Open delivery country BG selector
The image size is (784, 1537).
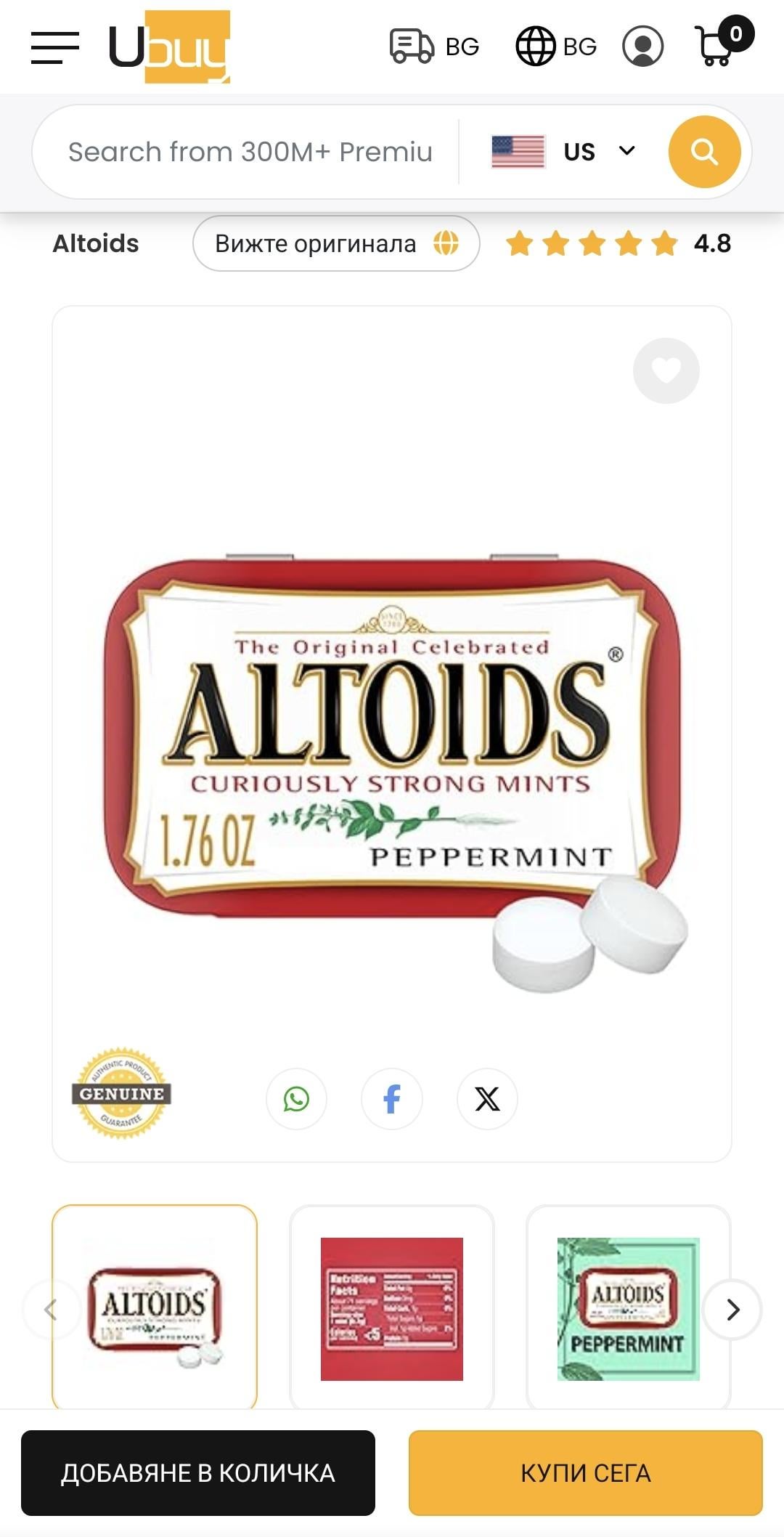(434, 46)
